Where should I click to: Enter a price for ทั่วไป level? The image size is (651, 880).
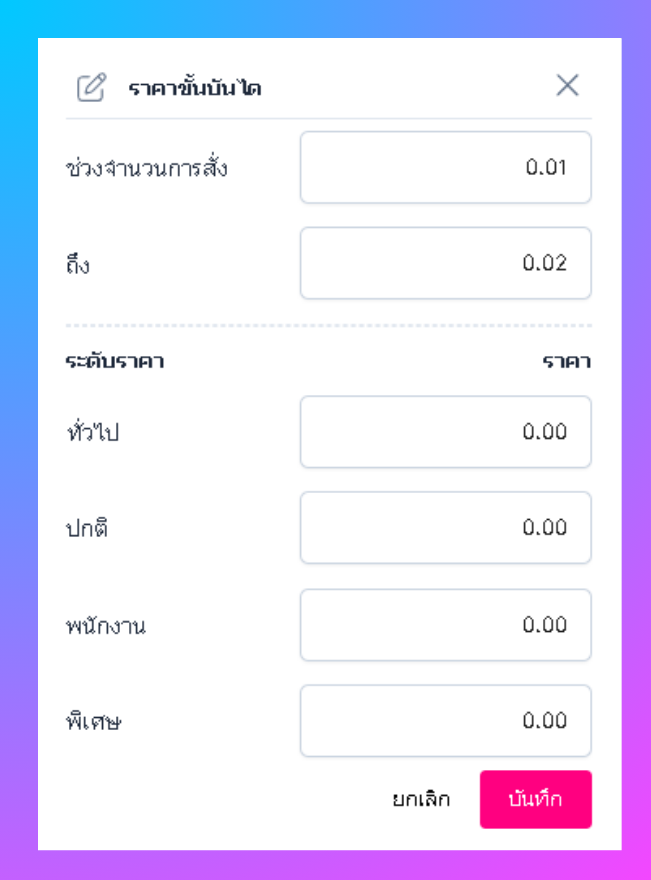(x=445, y=432)
